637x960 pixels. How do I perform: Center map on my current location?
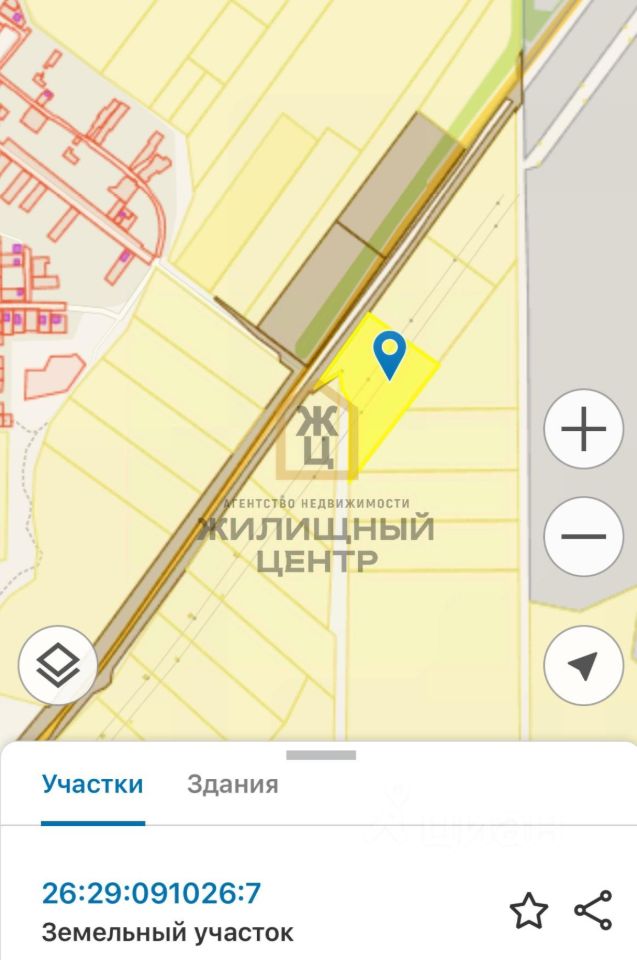[583, 665]
